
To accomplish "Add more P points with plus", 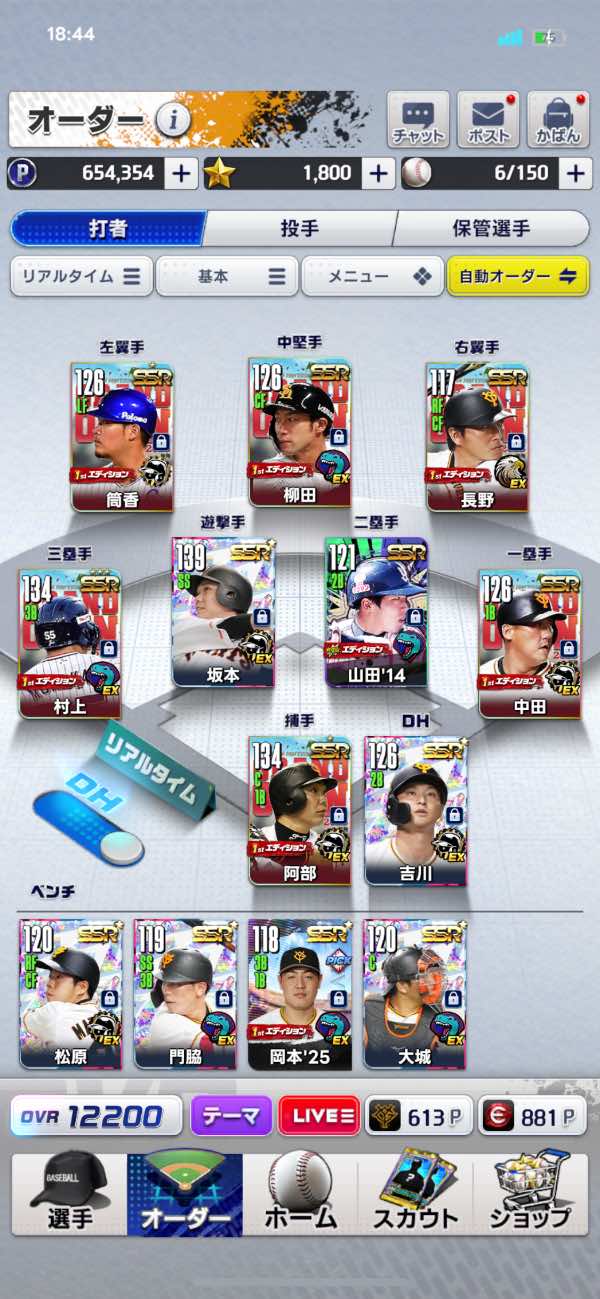I will tap(181, 173).
